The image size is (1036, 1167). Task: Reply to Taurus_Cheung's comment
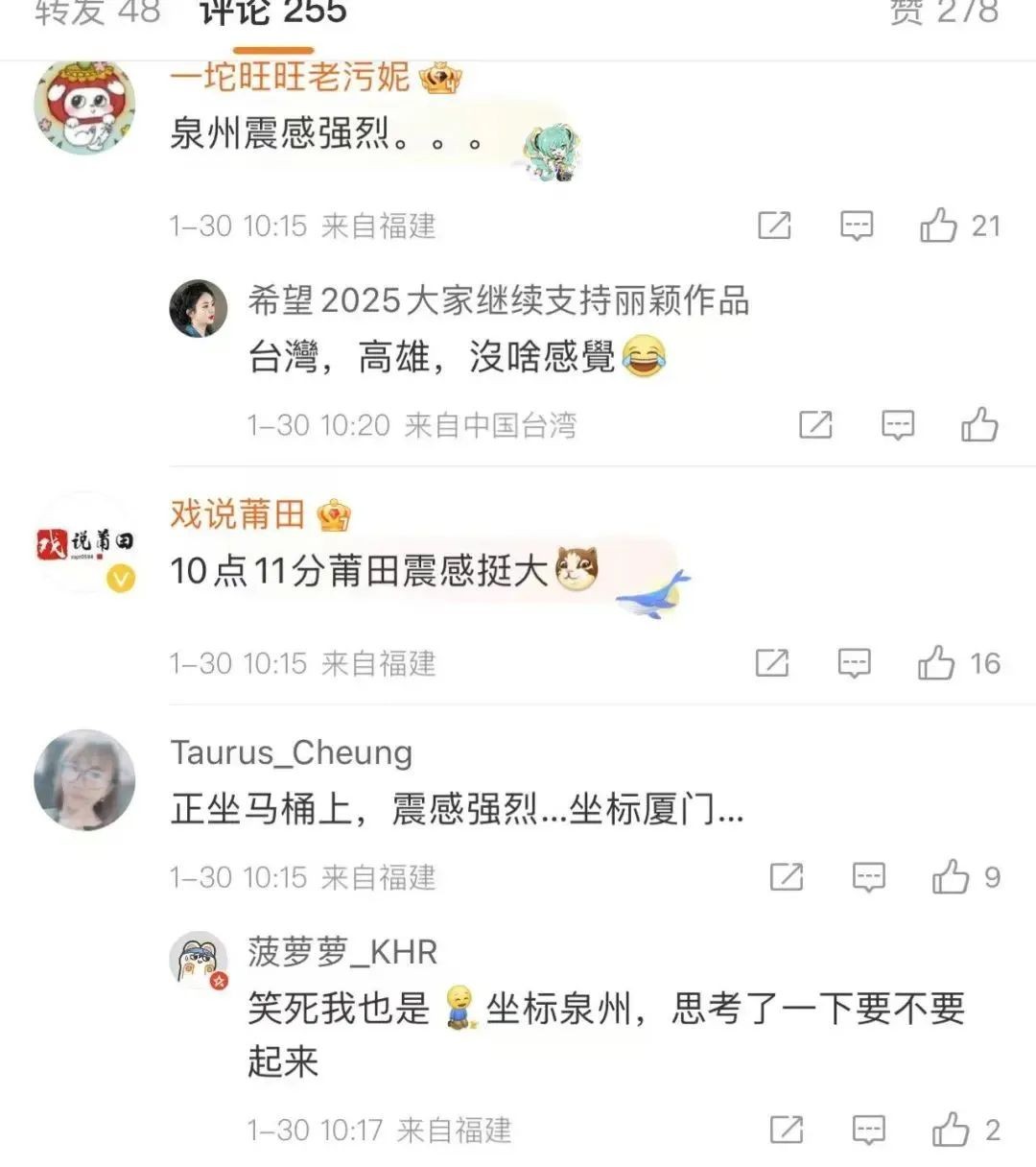tap(869, 876)
